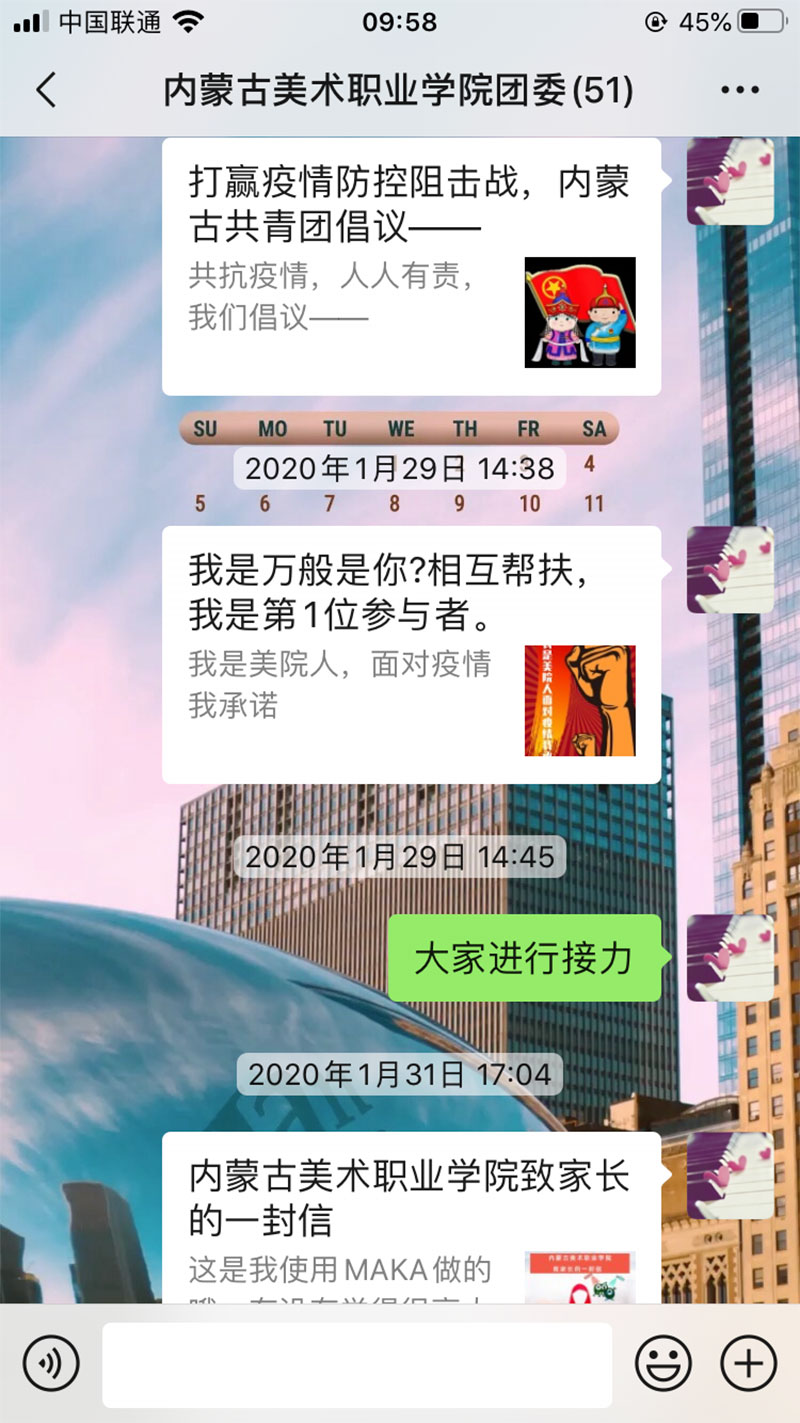View profile of the sender of 大家进行接力
Image resolution: width=800 pixels, height=1423 pixels.
click(730, 958)
